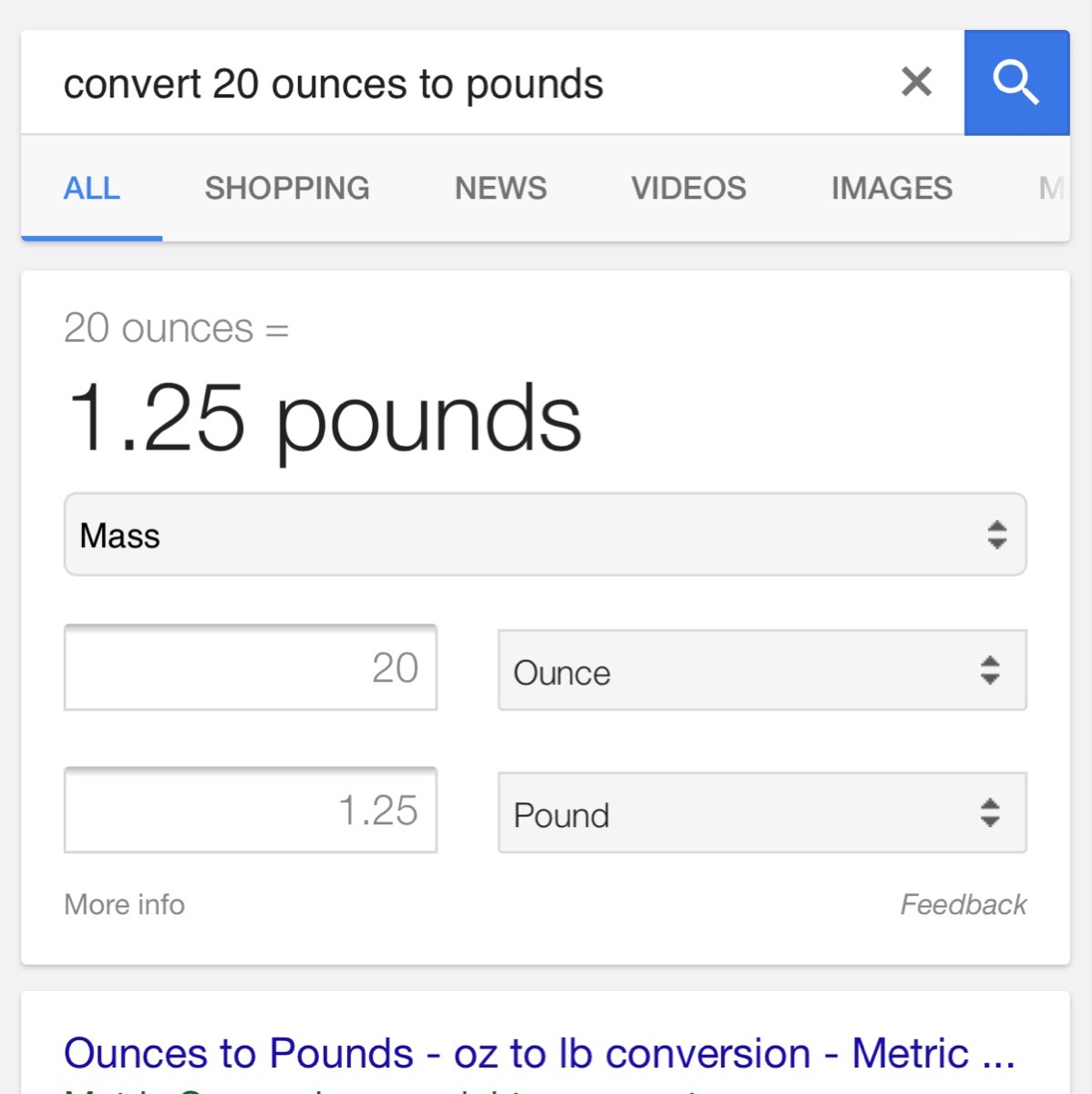Edit the search query field
The height and width of the screenshot is (1094, 1092).
pos(456,84)
